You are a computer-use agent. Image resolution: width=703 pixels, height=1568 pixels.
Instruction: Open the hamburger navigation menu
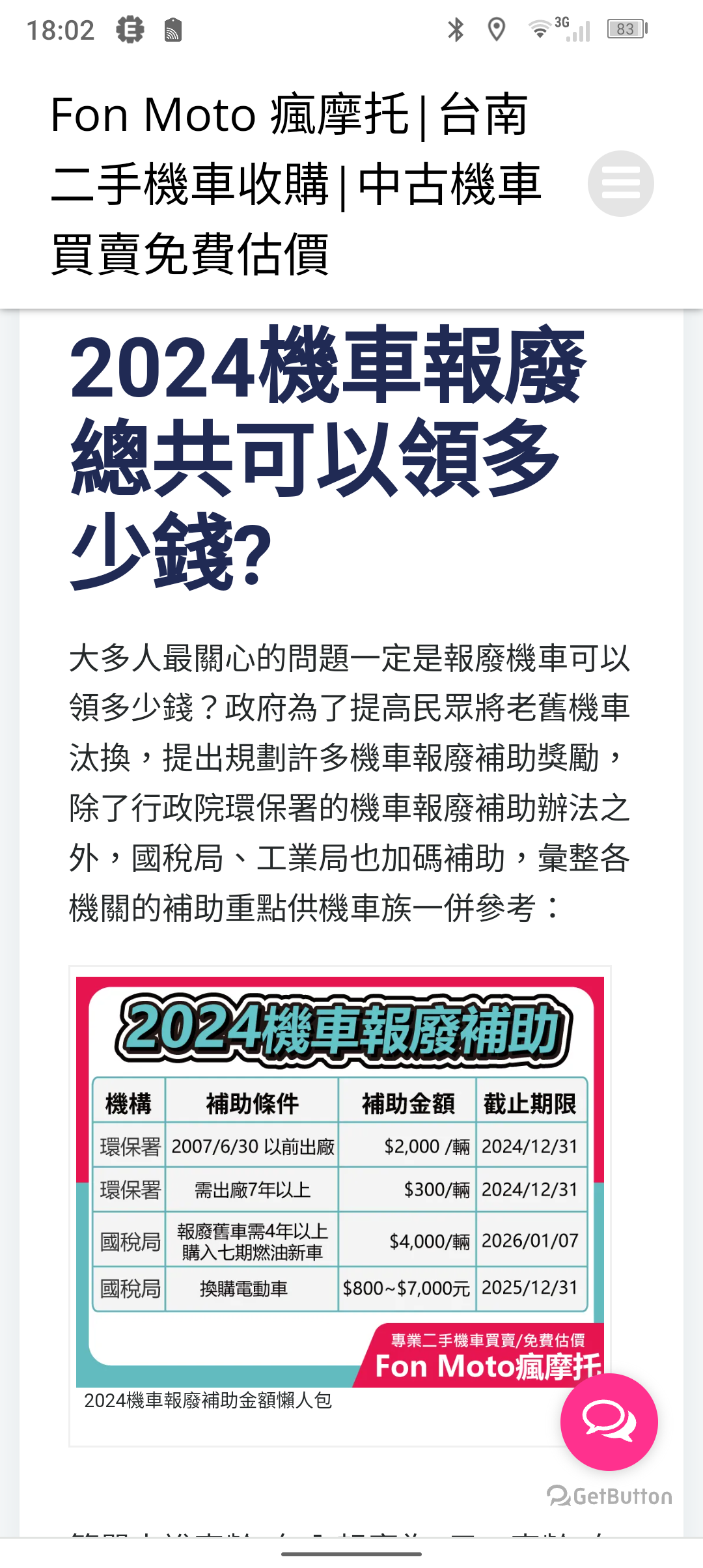click(620, 184)
